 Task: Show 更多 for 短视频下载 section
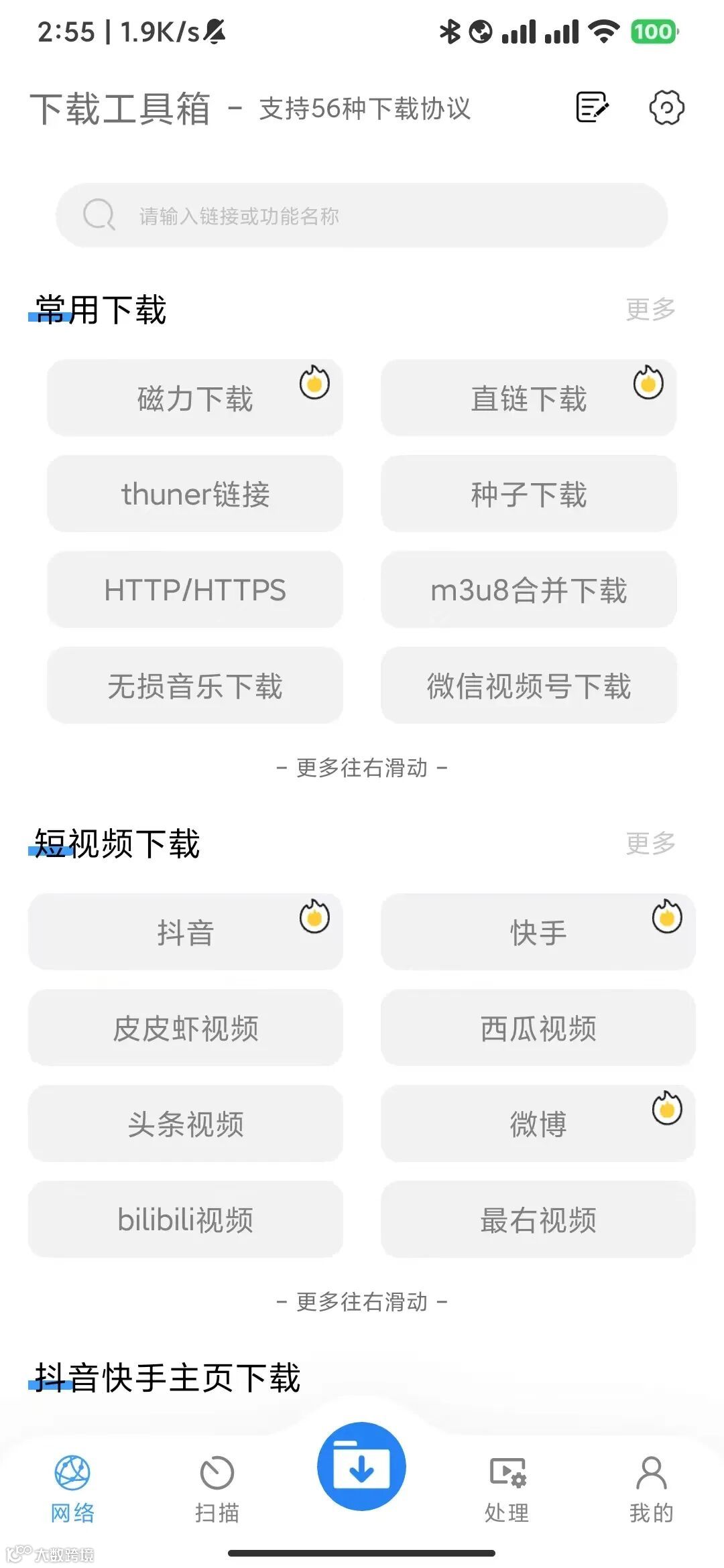pyautogui.click(x=650, y=843)
